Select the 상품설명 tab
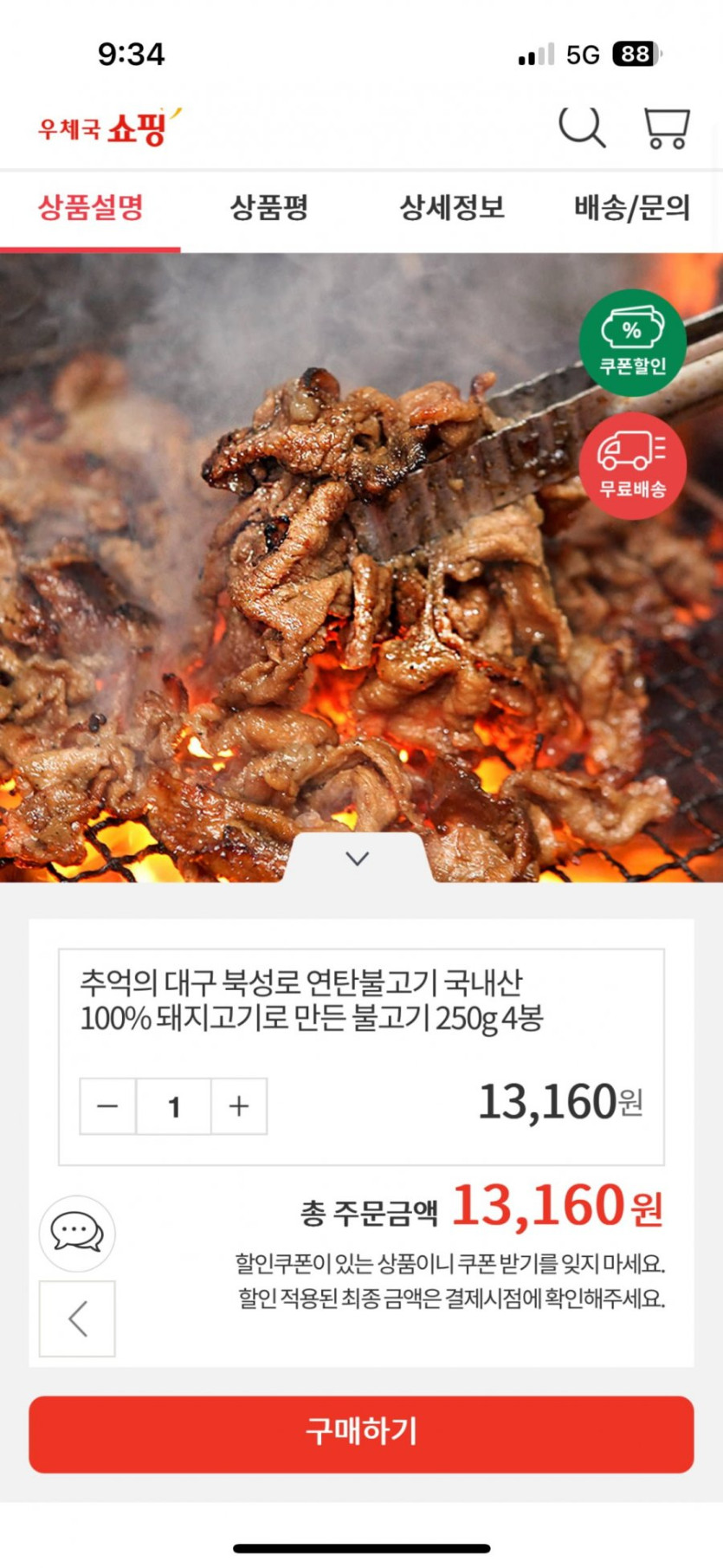 90,208
